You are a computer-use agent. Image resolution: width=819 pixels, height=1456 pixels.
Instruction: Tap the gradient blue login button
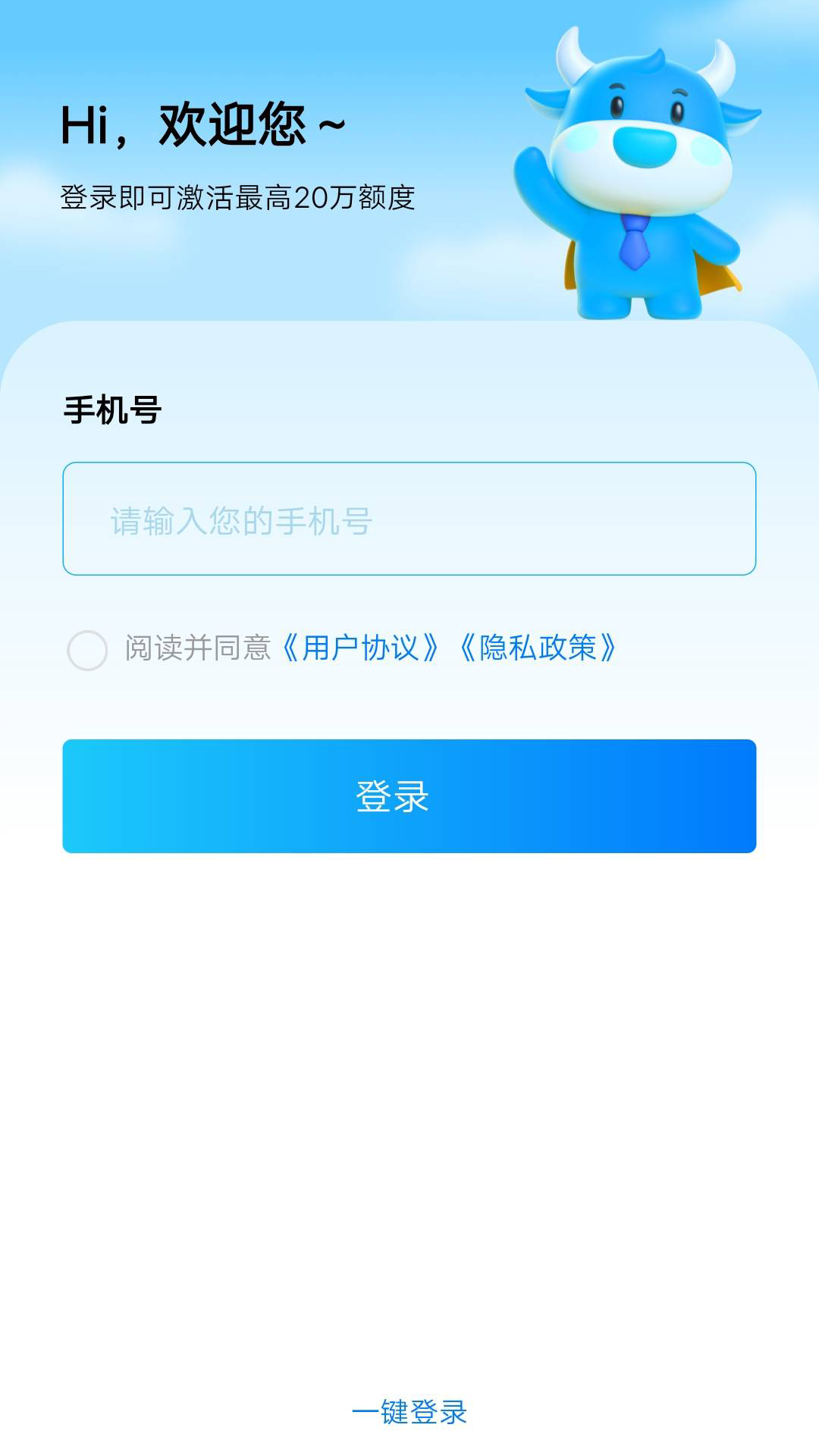click(409, 795)
